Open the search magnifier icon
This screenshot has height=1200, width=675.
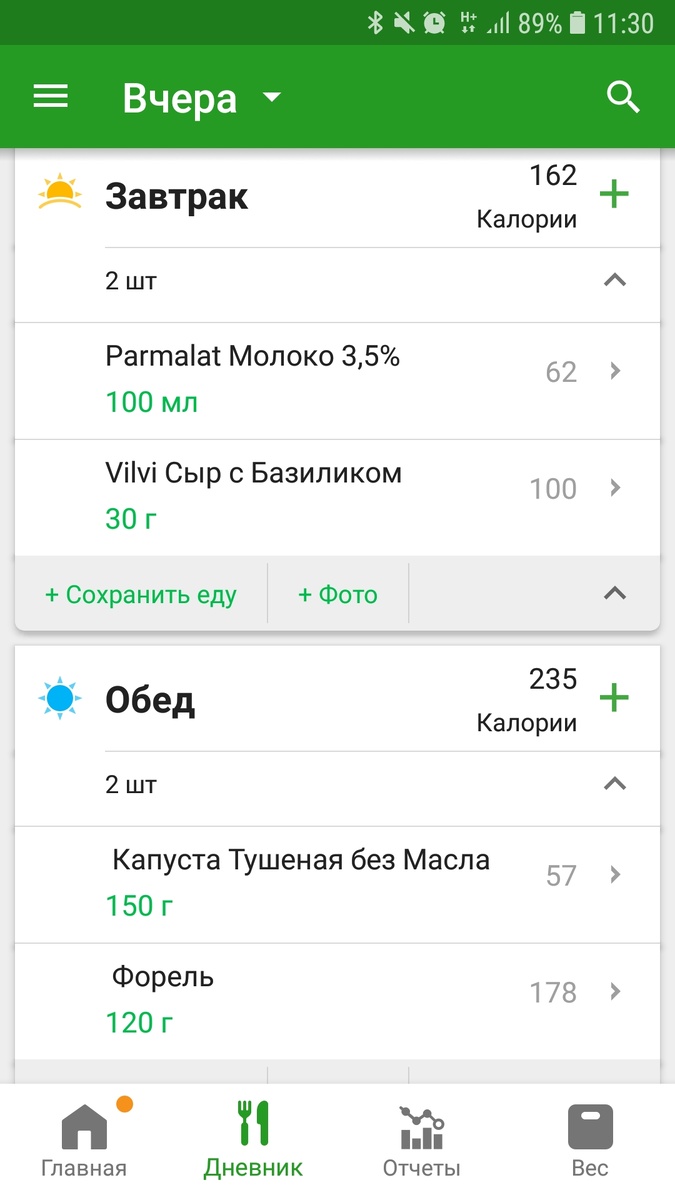coord(623,97)
